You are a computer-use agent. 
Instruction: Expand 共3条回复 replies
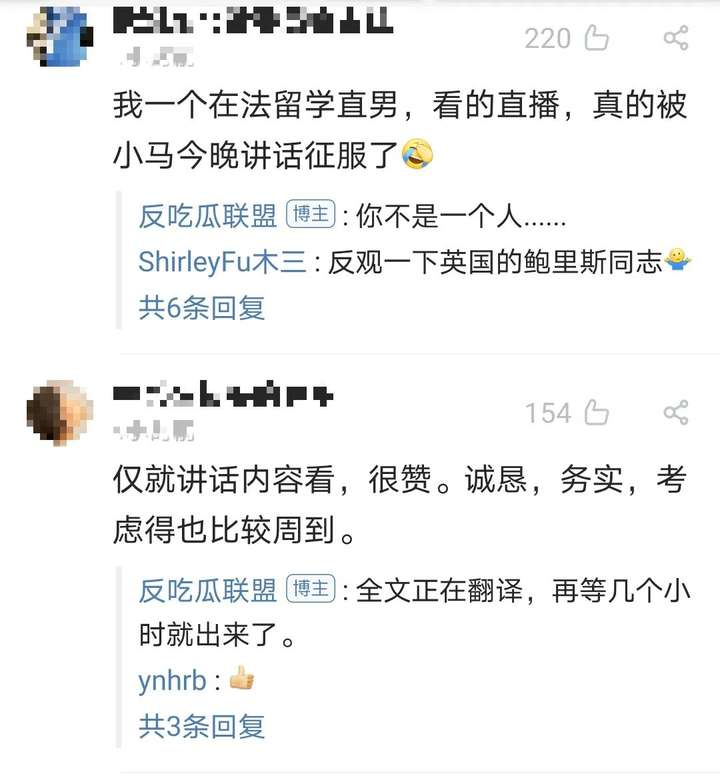coord(201,725)
